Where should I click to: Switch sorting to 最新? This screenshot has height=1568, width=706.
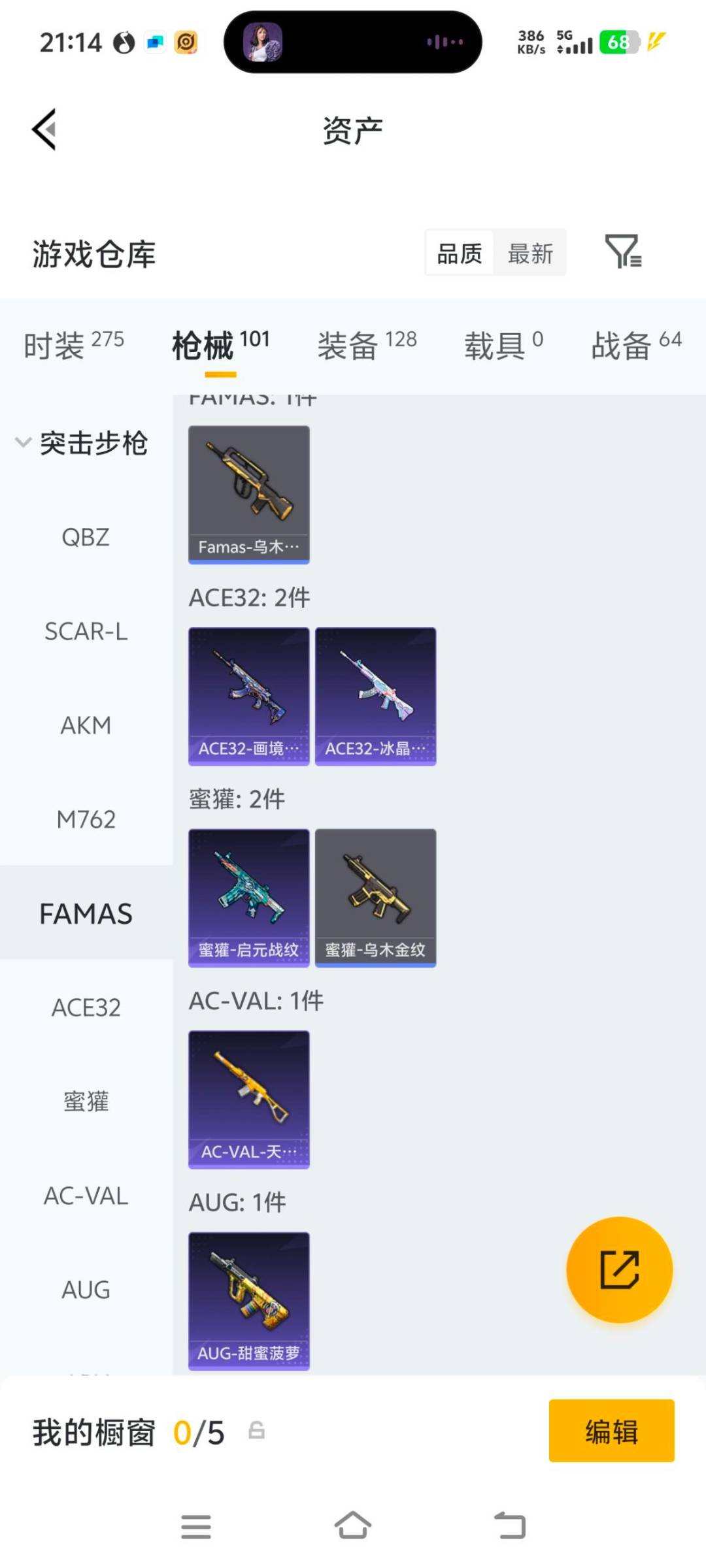click(531, 253)
